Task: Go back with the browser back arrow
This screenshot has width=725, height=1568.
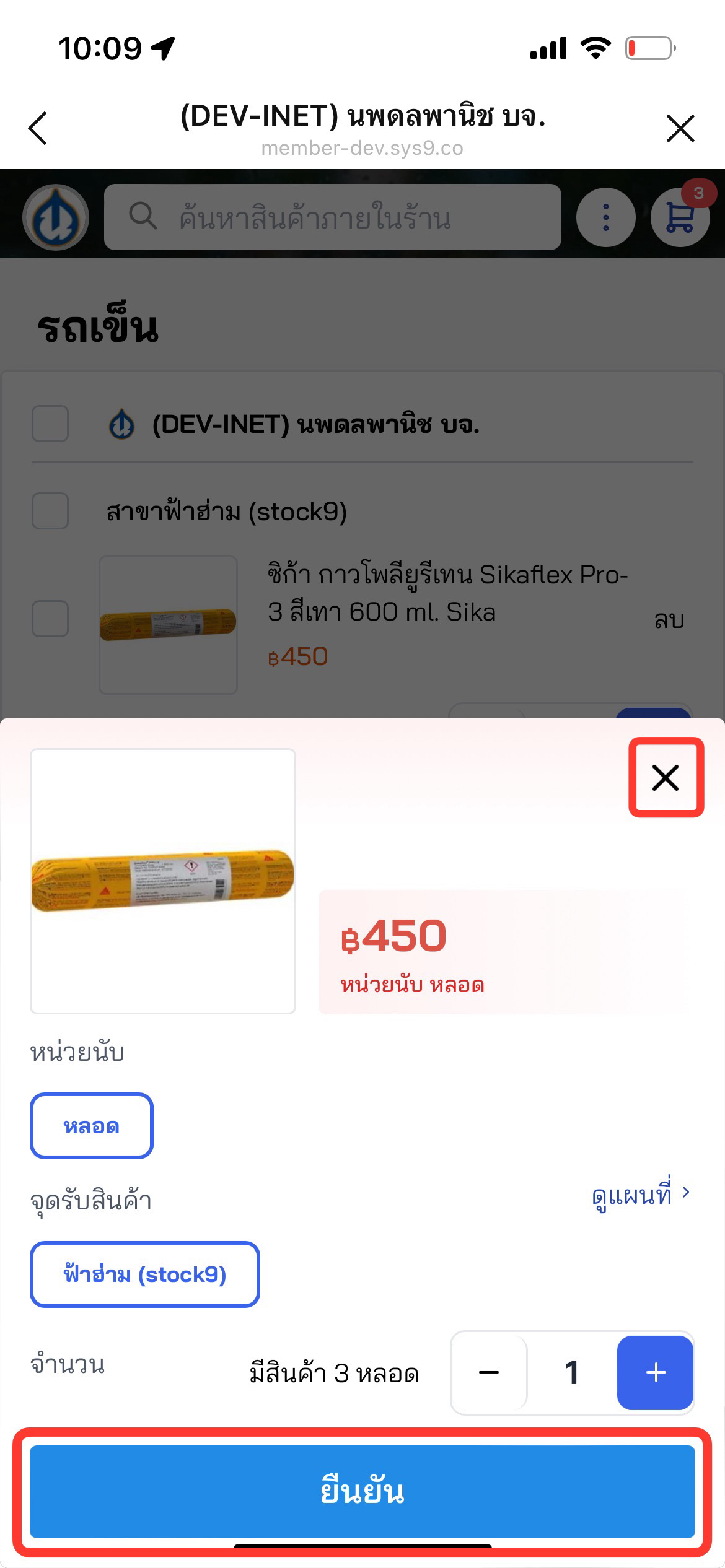Action: tap(38, 128)
